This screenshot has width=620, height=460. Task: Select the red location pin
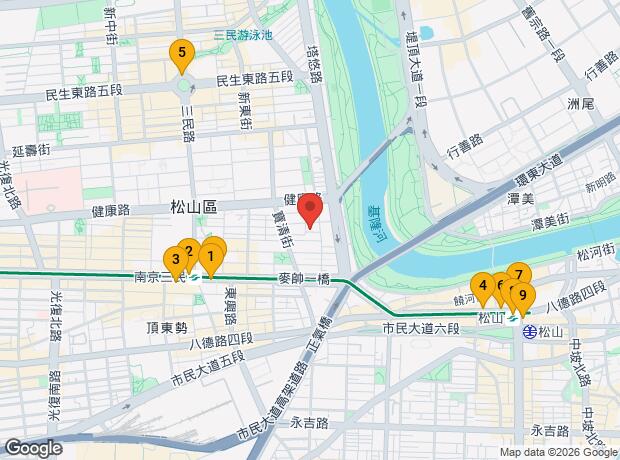(311, 211)
